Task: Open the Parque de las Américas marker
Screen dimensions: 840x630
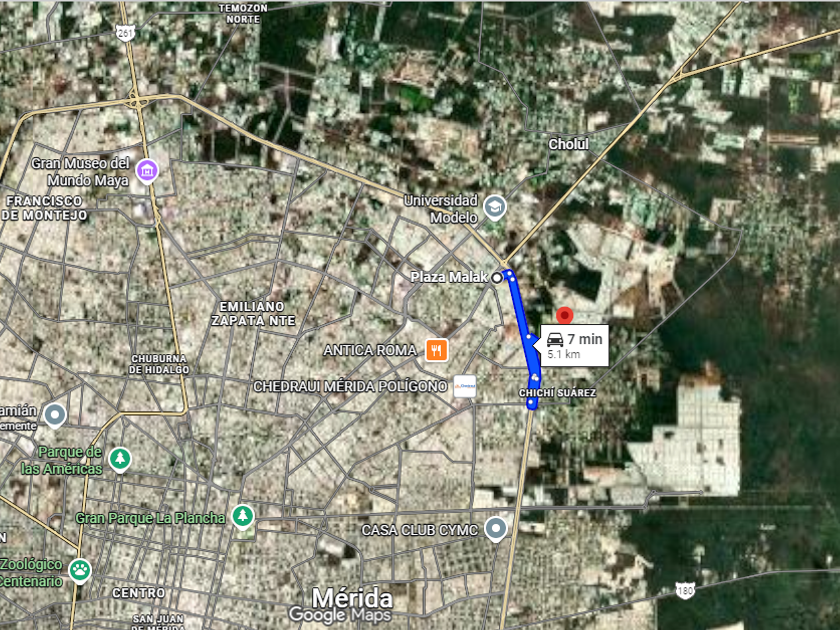Action: tap(121, 459)
